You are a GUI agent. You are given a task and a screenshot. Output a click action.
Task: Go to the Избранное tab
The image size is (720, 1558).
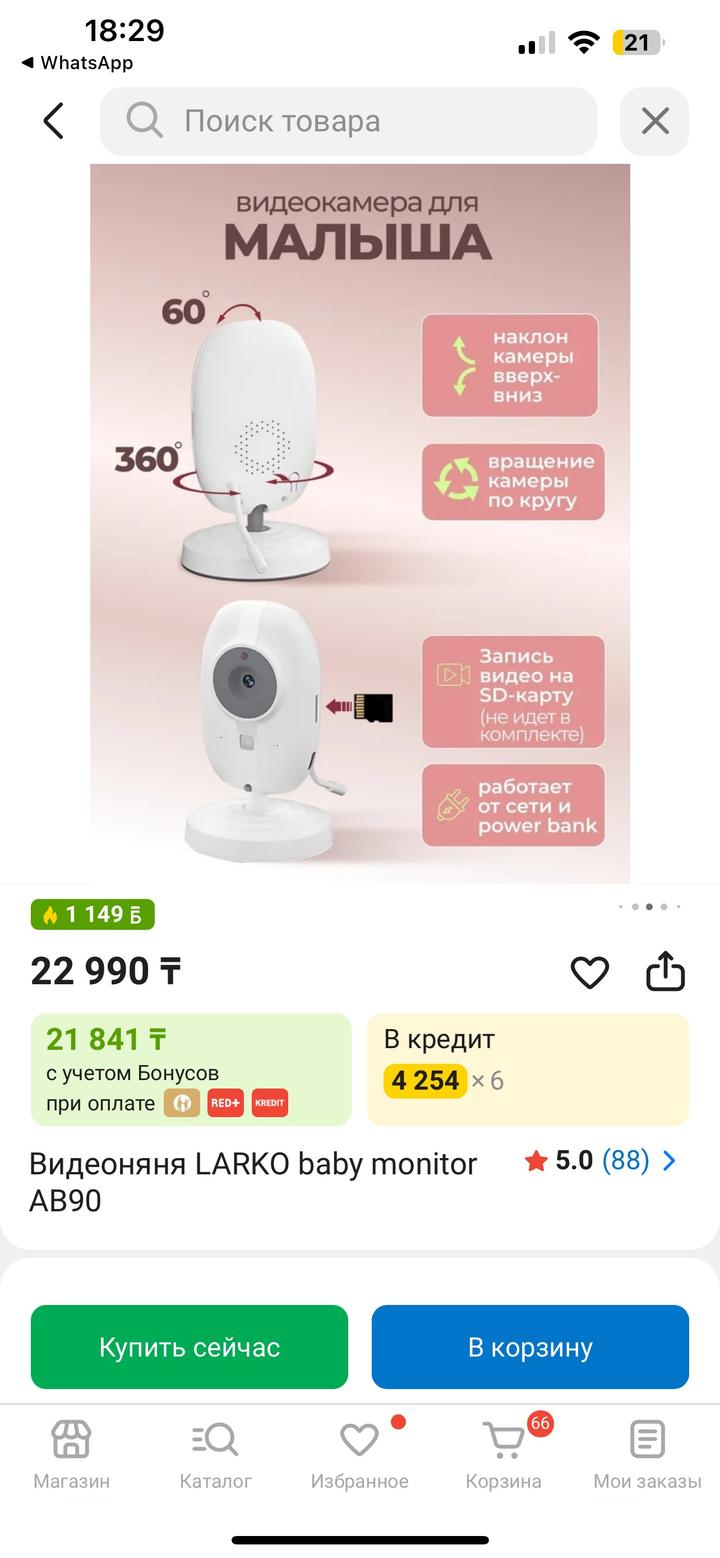click(x=359, y=1455)
